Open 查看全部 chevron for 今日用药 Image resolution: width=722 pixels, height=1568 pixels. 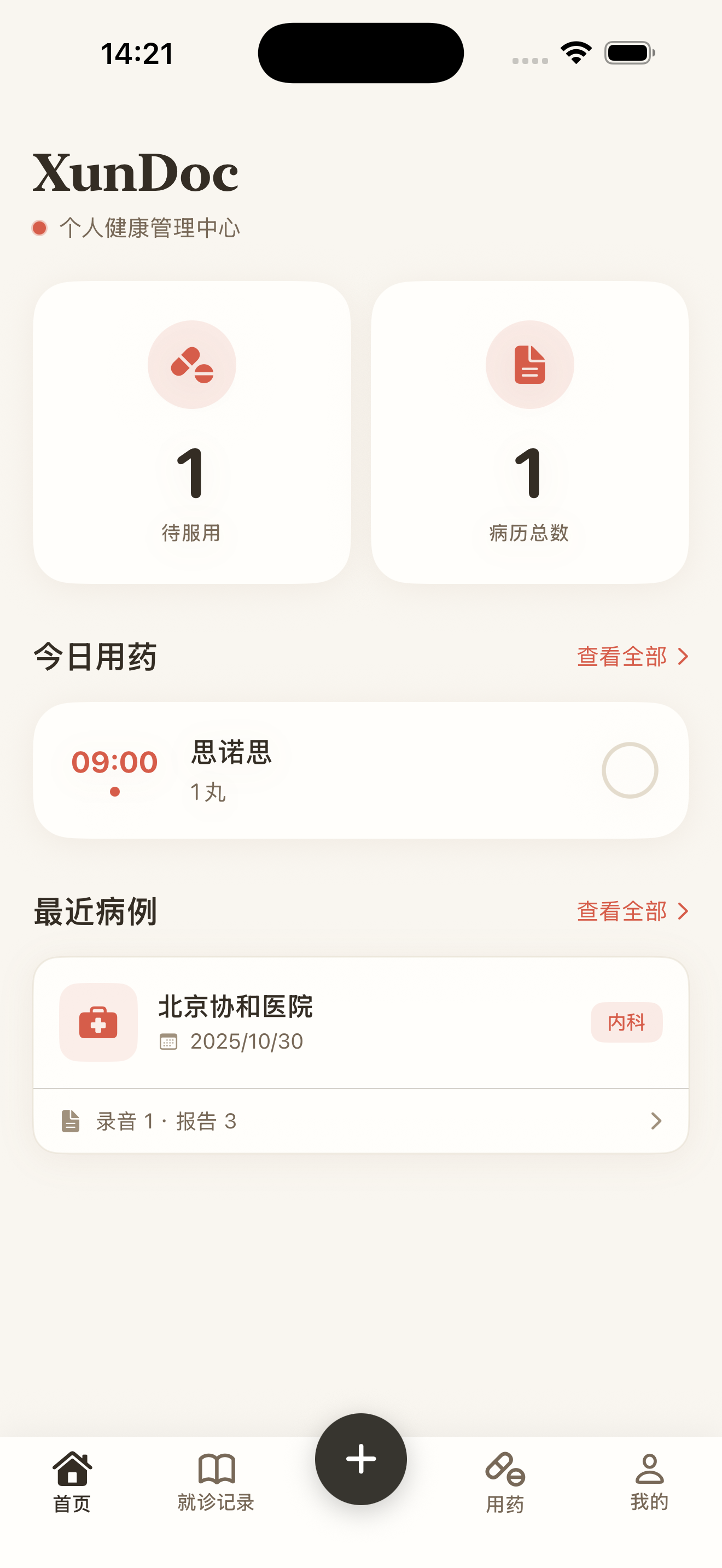click(683, 657)
